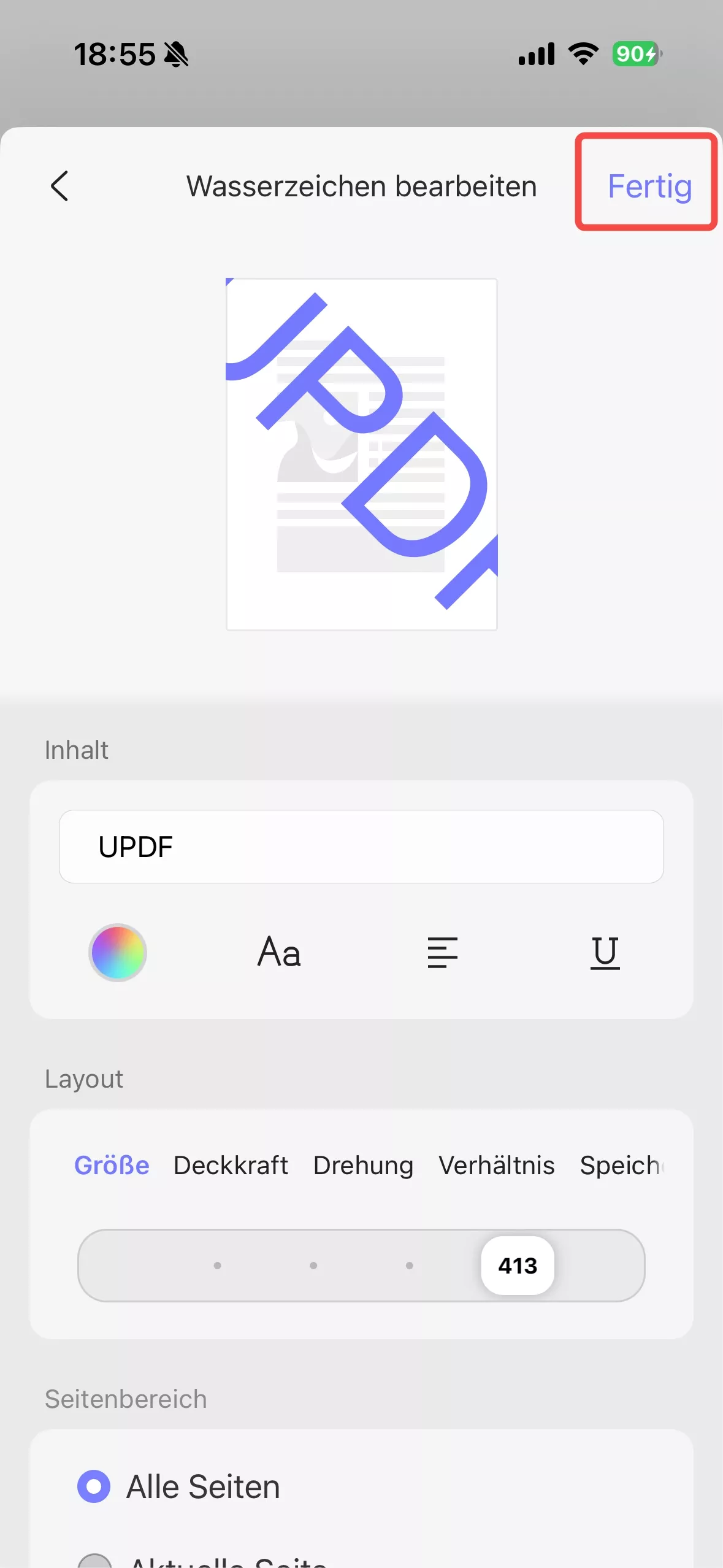Open the color wheel picker
Image resolution: width=723 pixels, height=1568 pixels.
118,953
